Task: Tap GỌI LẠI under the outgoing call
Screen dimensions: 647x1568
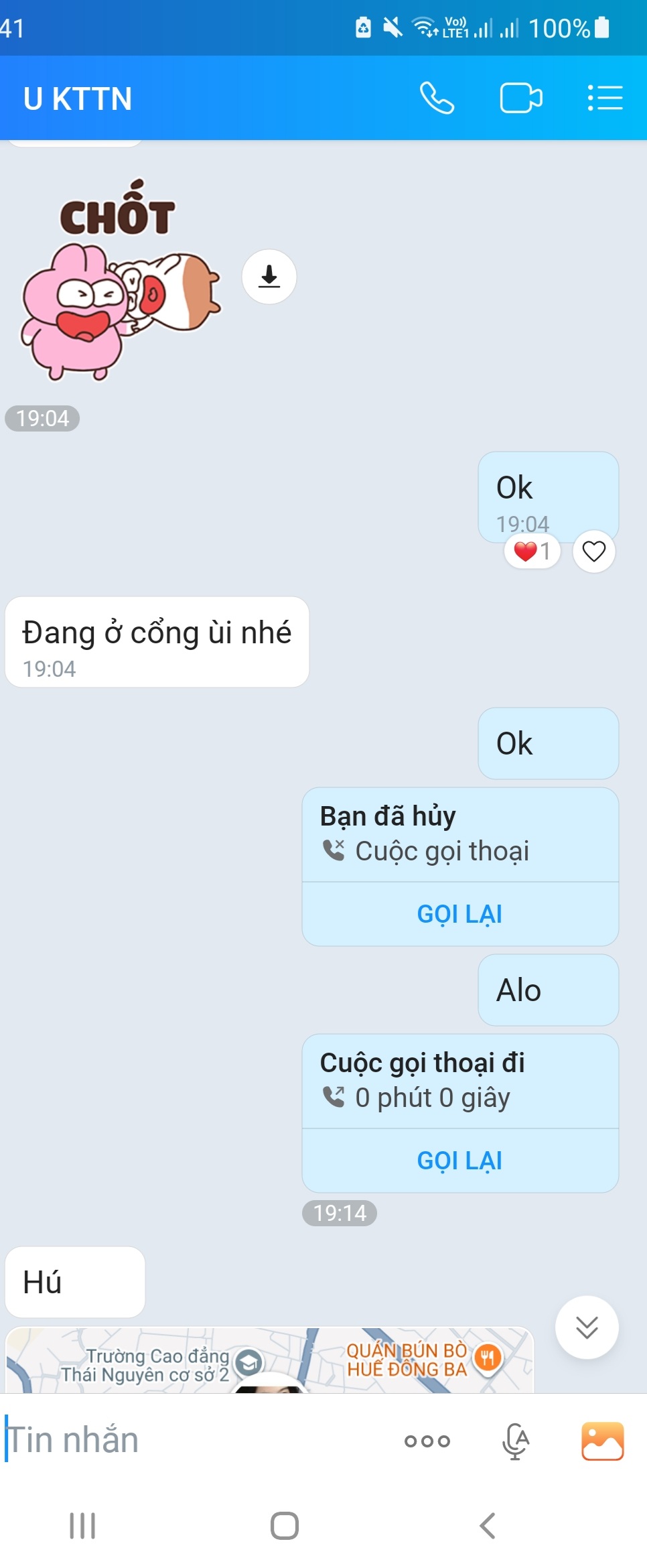Action: click(459, 1161)
